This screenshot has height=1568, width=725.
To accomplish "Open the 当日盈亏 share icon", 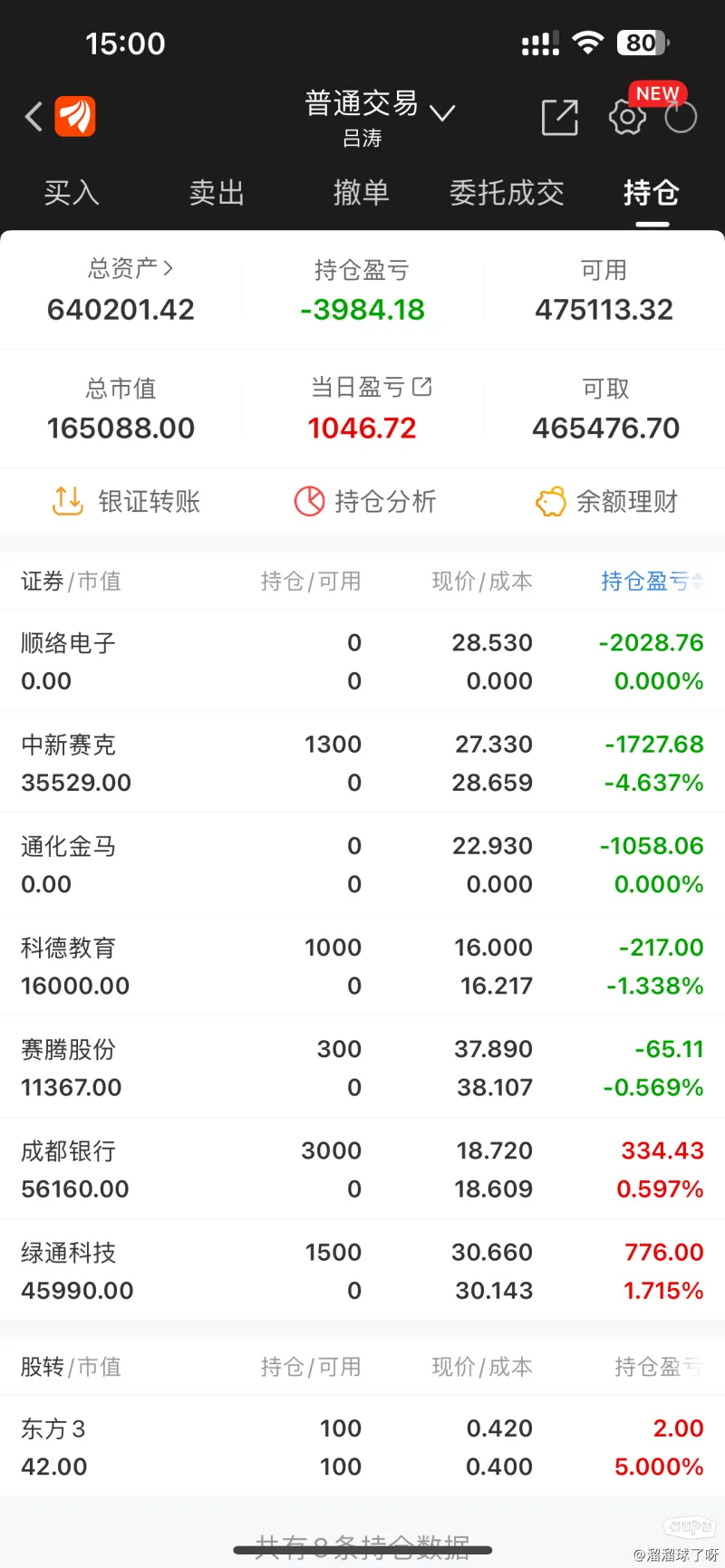I will pos(422,387).
